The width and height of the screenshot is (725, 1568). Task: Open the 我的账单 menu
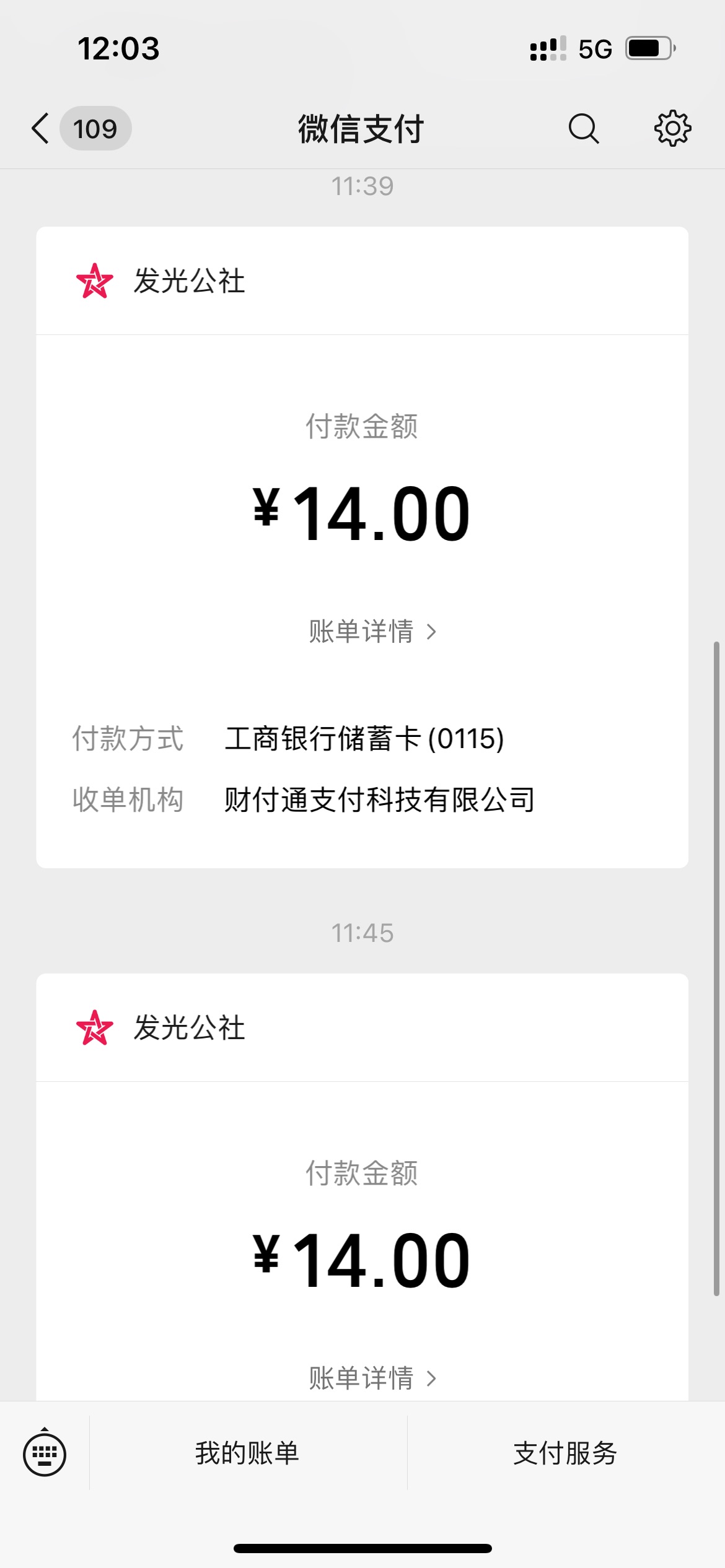click(x=248, y=1453)
